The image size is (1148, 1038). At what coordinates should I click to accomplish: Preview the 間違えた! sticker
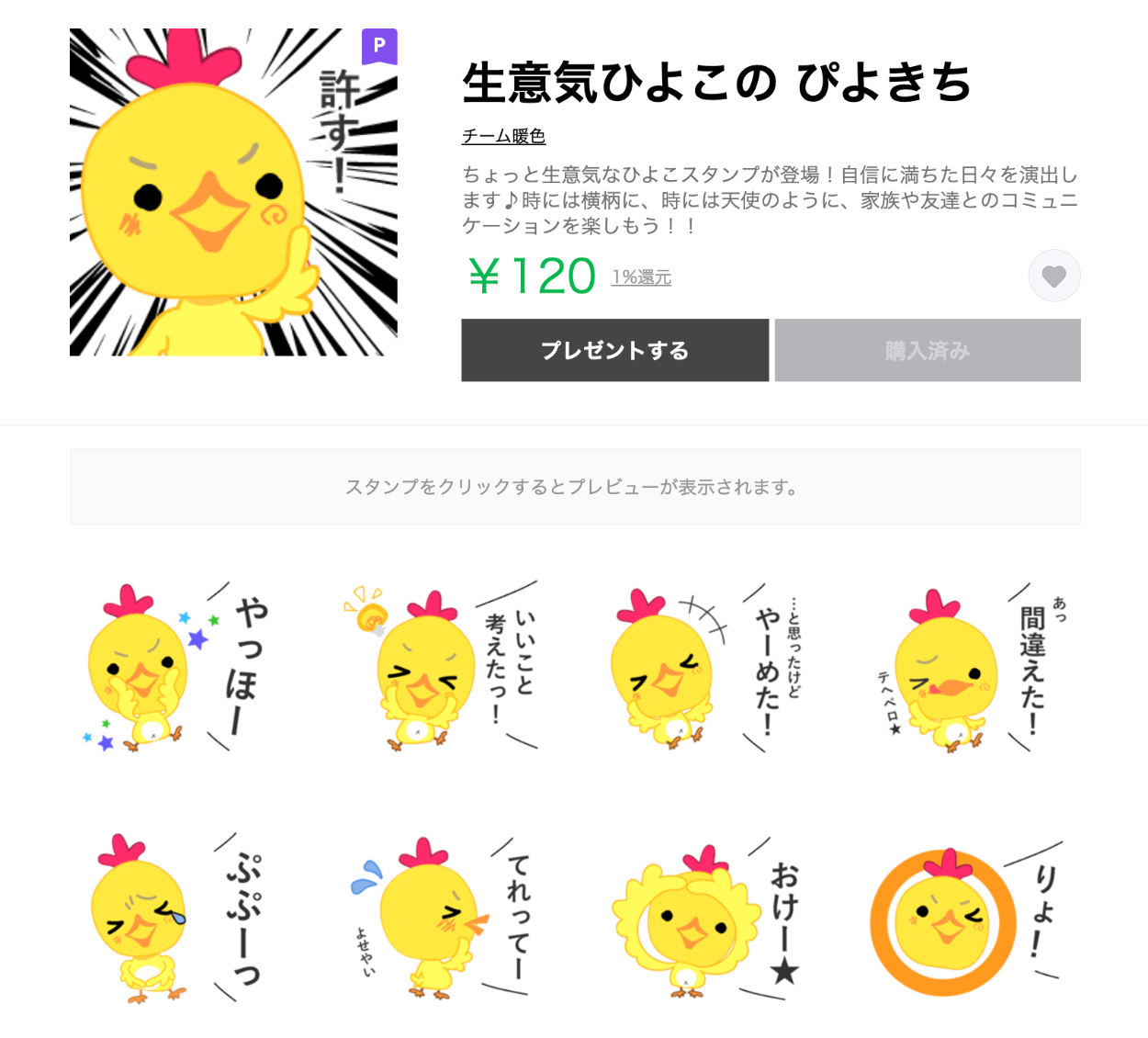966,668
